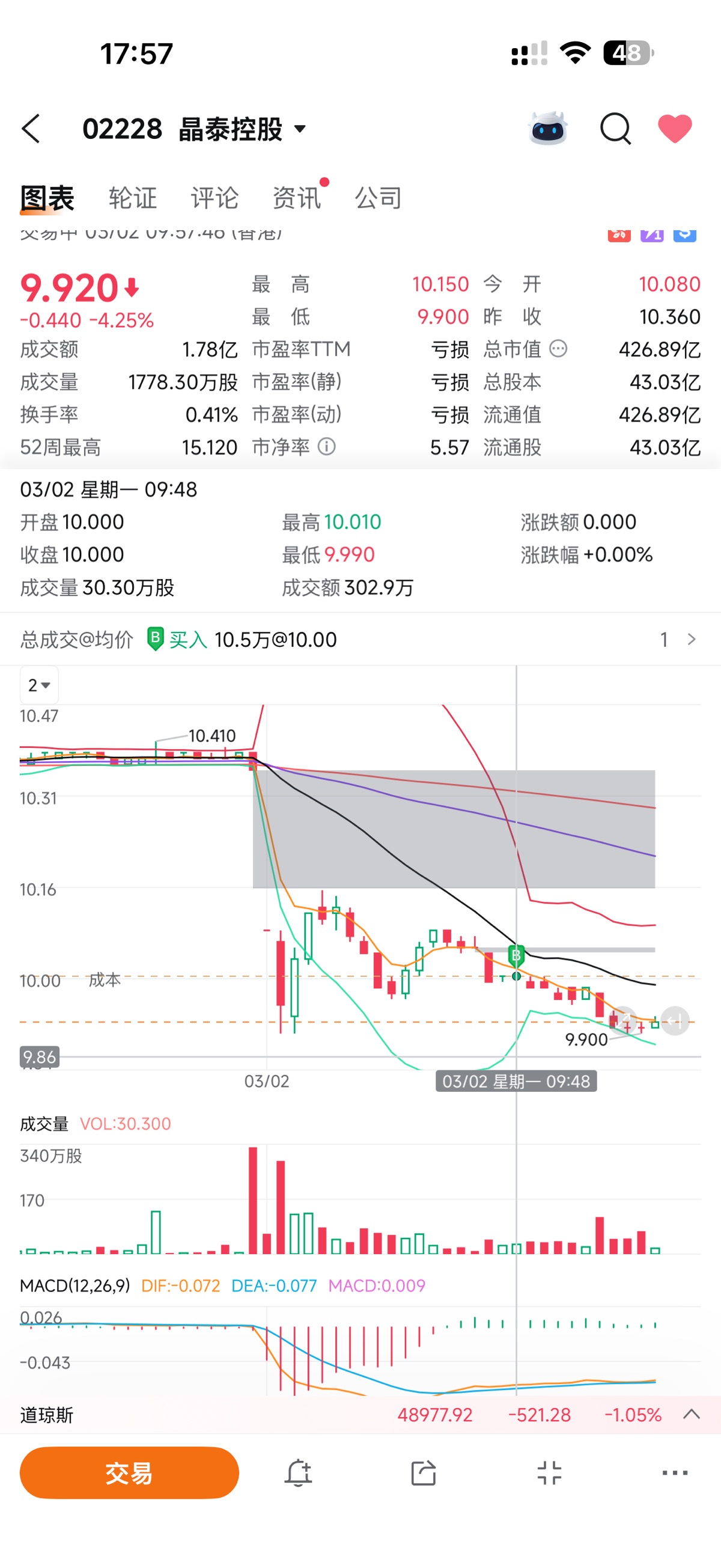Switch to the 轮证 tab

(x=133, y=198)
